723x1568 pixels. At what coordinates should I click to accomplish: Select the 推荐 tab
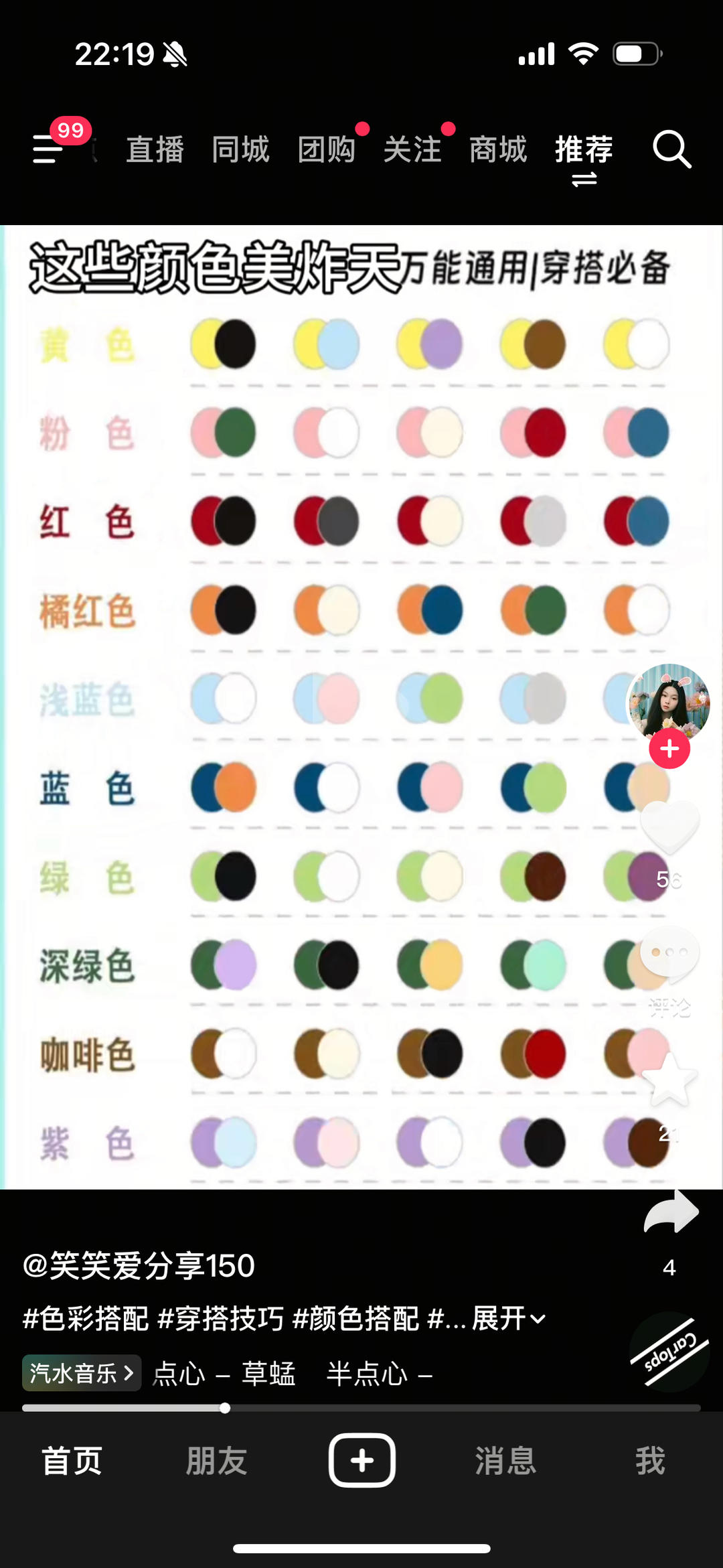[x=584, y=149]
